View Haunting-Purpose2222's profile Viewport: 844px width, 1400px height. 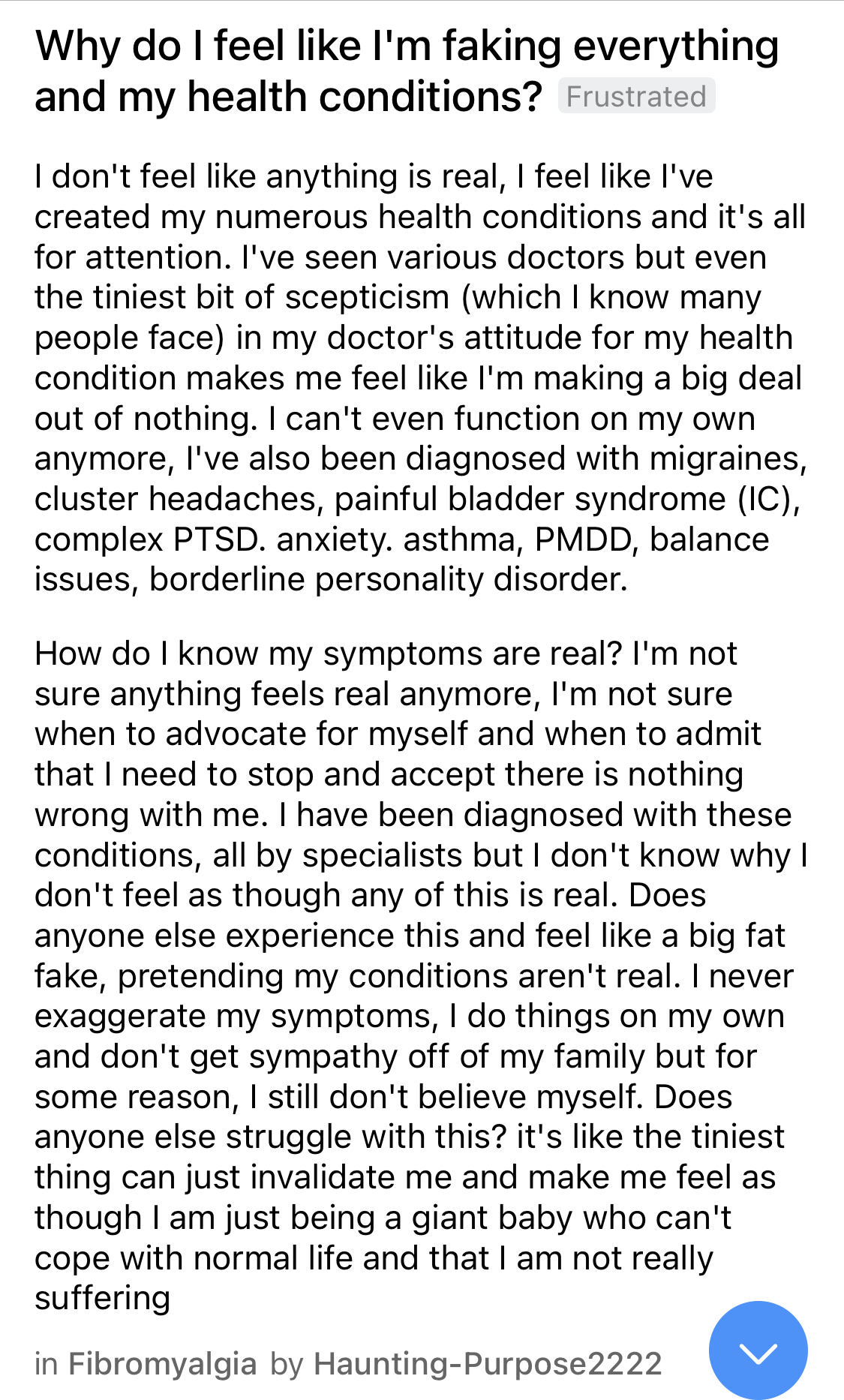pyautogui.click(x=488, y=1363)
